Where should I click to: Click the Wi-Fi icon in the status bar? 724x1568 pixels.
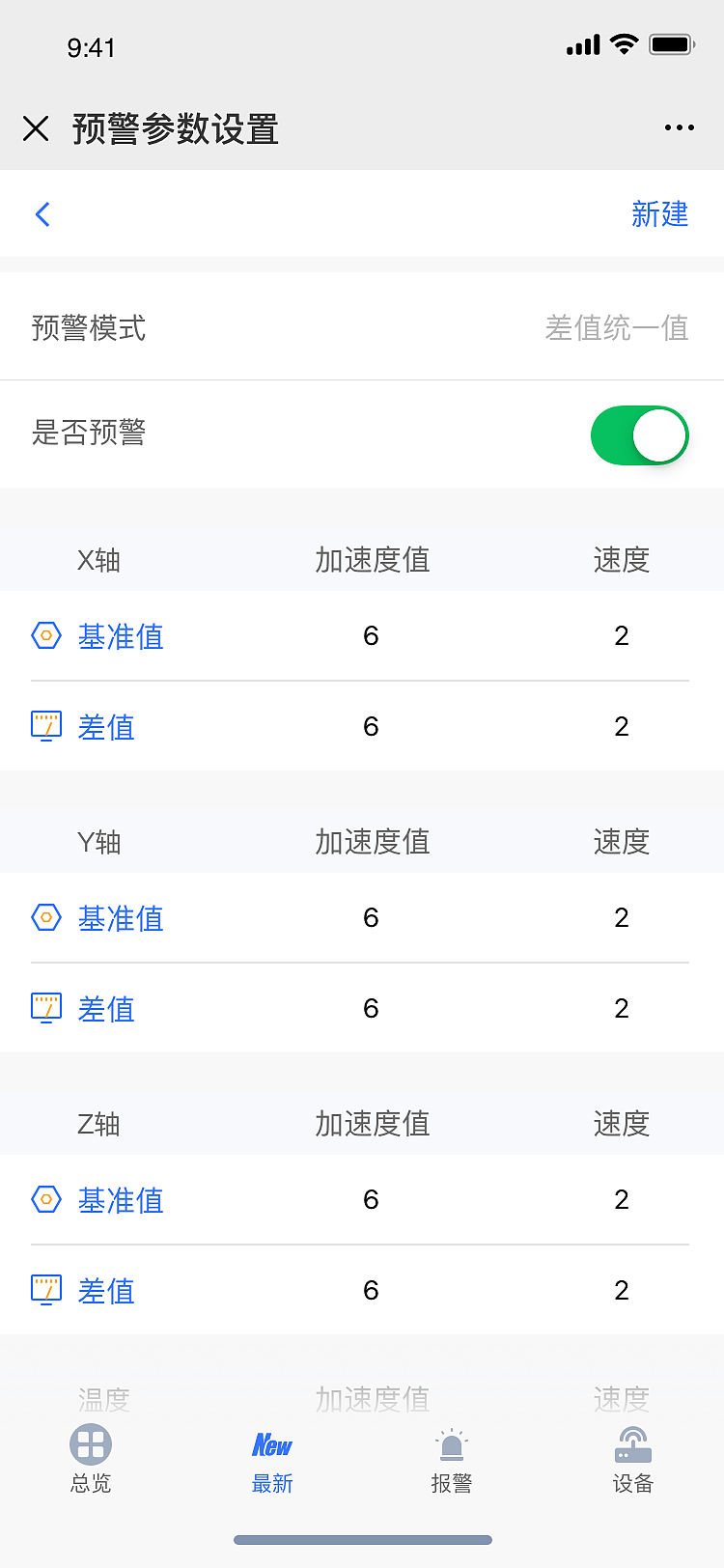tap(624, 43)
